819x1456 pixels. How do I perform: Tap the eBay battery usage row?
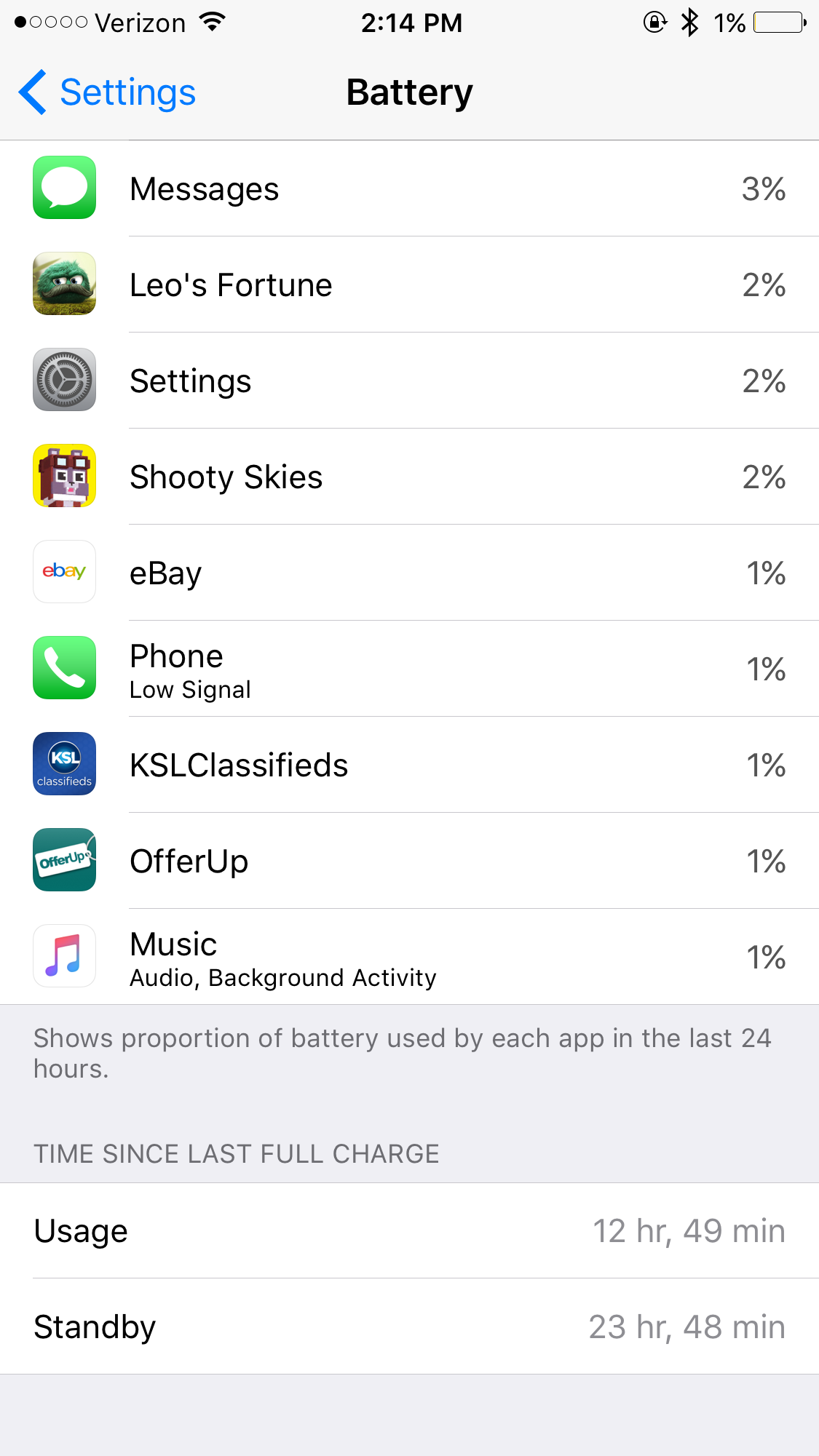[x=409, y=573]
